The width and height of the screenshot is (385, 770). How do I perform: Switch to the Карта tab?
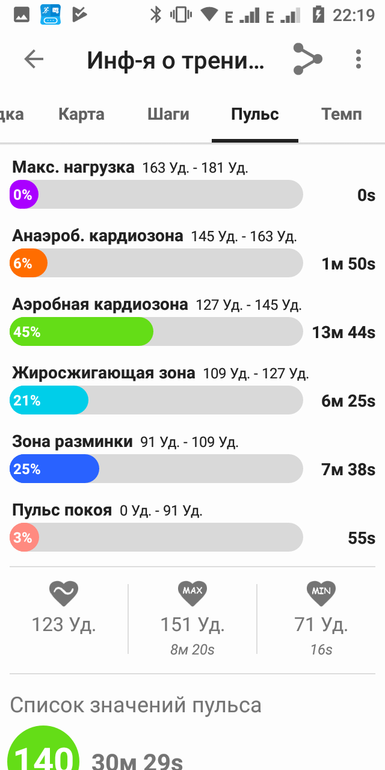click(x=82, y=115)
